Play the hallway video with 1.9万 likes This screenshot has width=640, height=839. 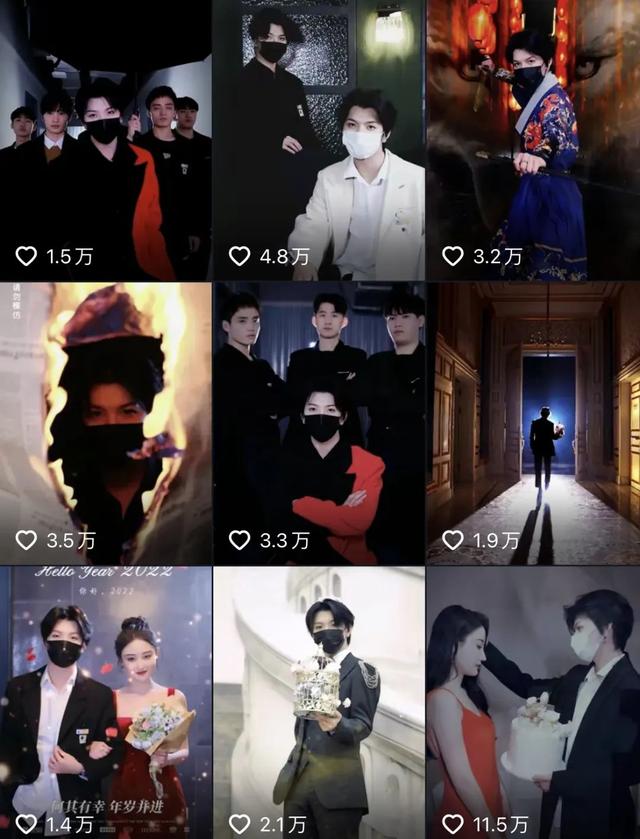pos(533,423)
